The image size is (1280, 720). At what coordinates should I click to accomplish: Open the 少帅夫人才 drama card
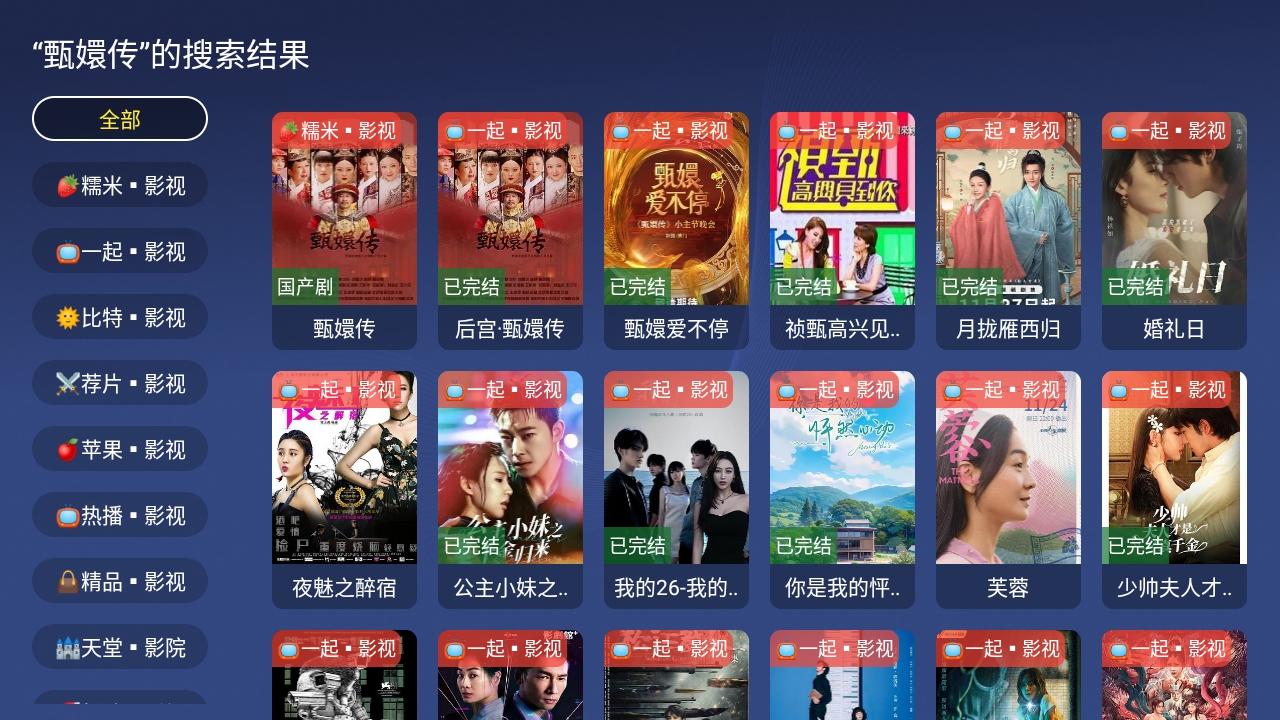coord(1174,489)
